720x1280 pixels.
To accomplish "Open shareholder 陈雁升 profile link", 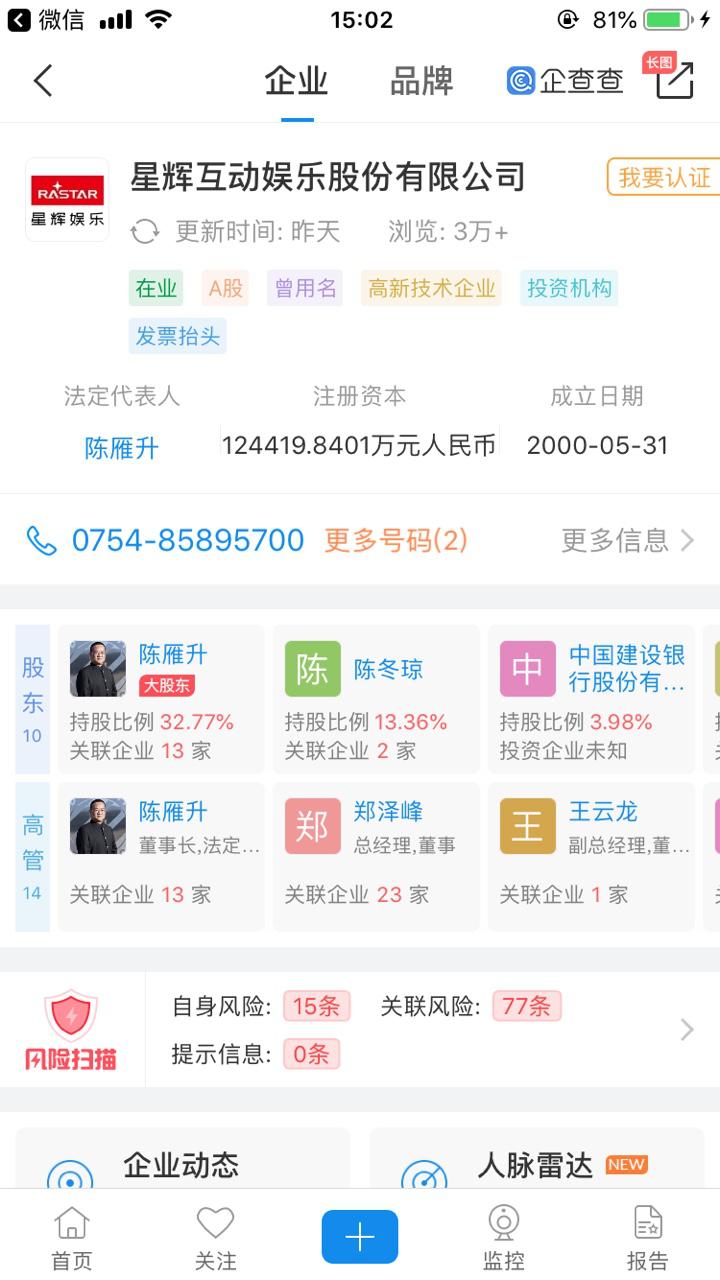I will (x=171, y=655).
